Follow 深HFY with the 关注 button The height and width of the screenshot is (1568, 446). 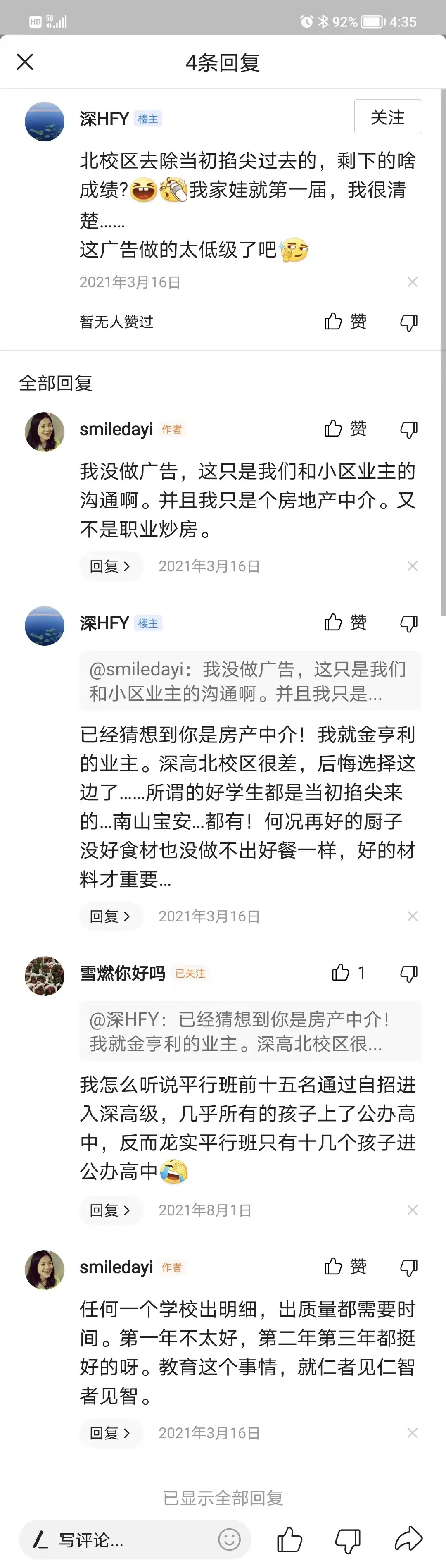pyautogui.click(x=387, y=117)
